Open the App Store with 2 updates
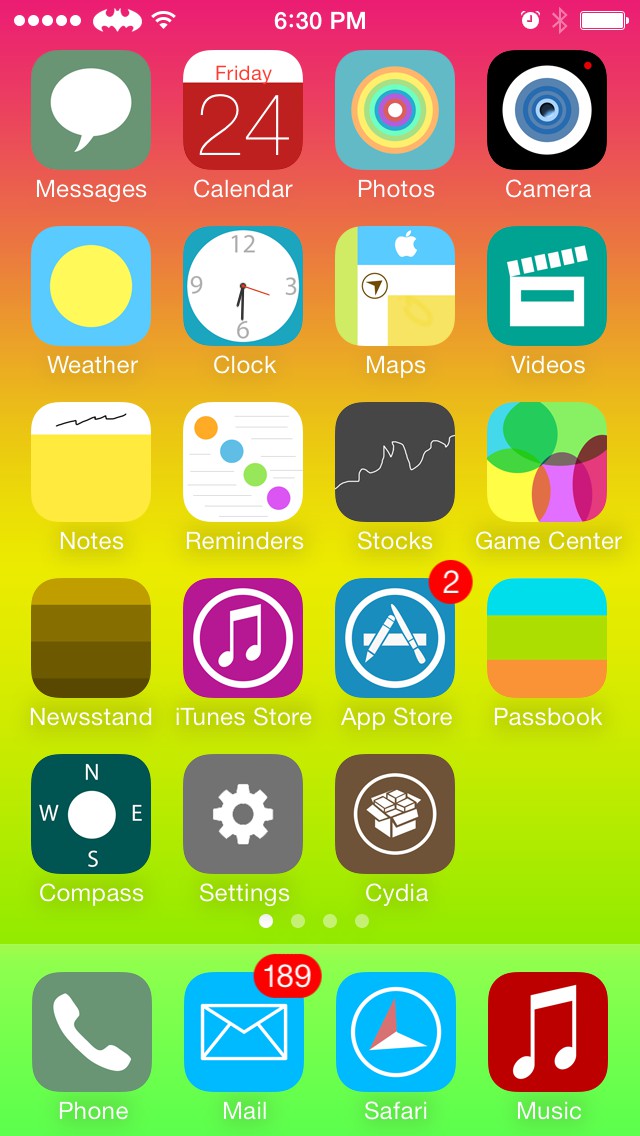The height and width of the screenshot is (1136, 640). (x=395, y=638)
